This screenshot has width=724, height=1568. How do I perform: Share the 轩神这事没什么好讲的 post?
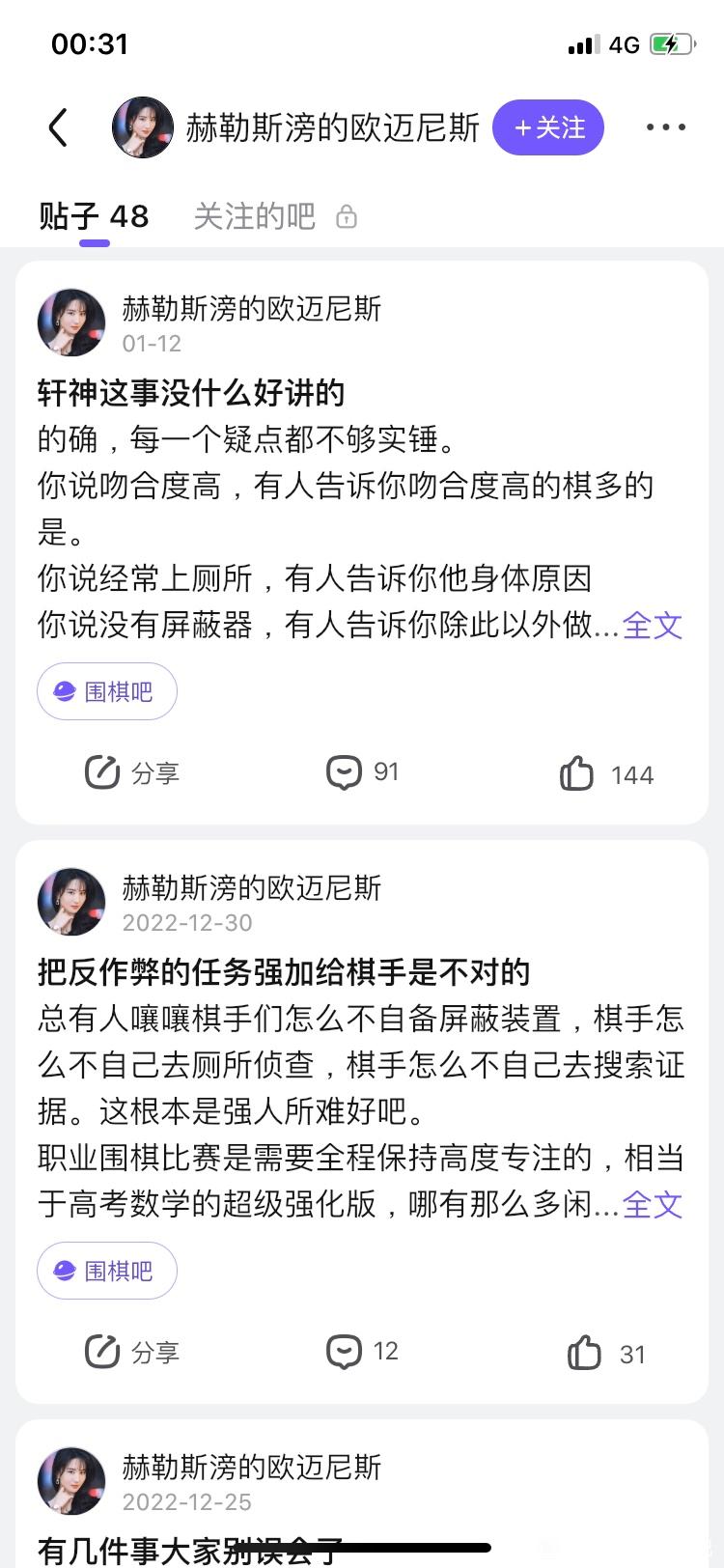click(132, 772)
